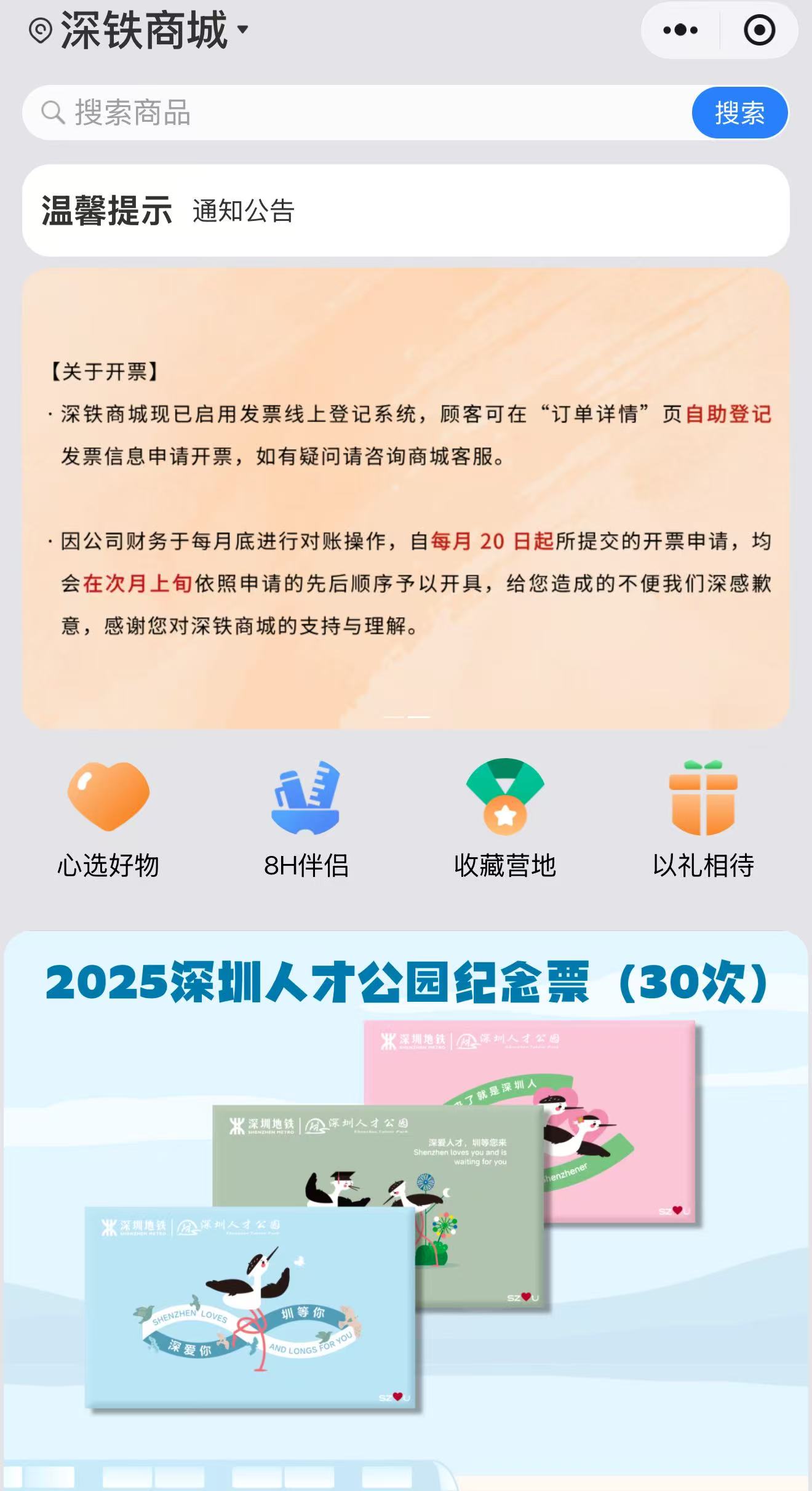Open the 深铁商城 store dropdown
This screenshot has height=1491, width=812.
pyautogui.click(x=145, y=30)
